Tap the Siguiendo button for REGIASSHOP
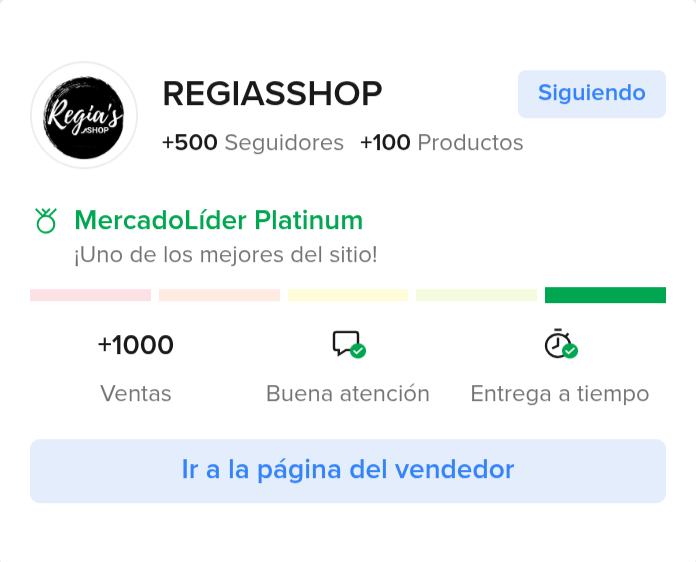 [591, 94]
